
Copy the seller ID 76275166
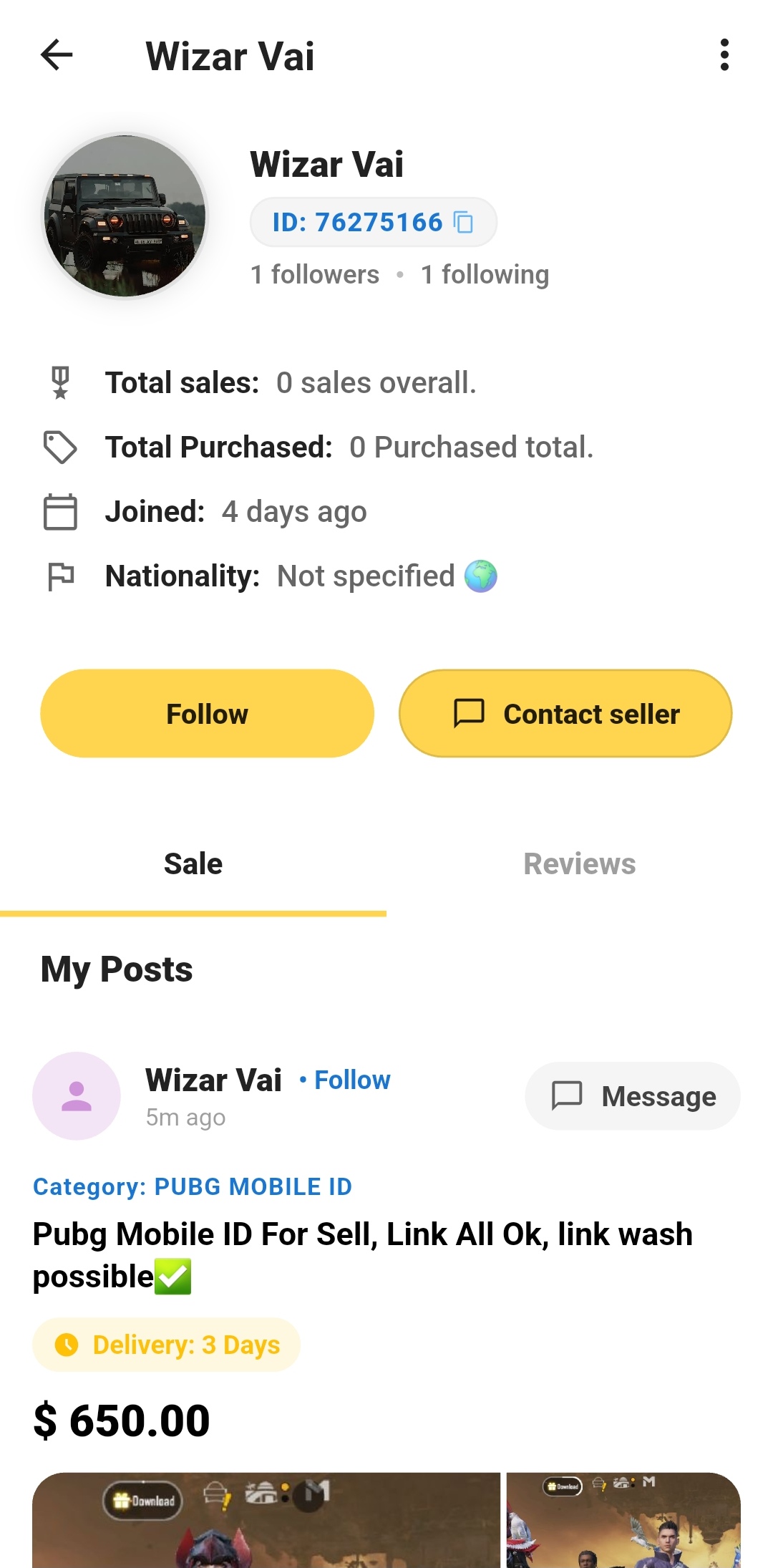(462, 223)
